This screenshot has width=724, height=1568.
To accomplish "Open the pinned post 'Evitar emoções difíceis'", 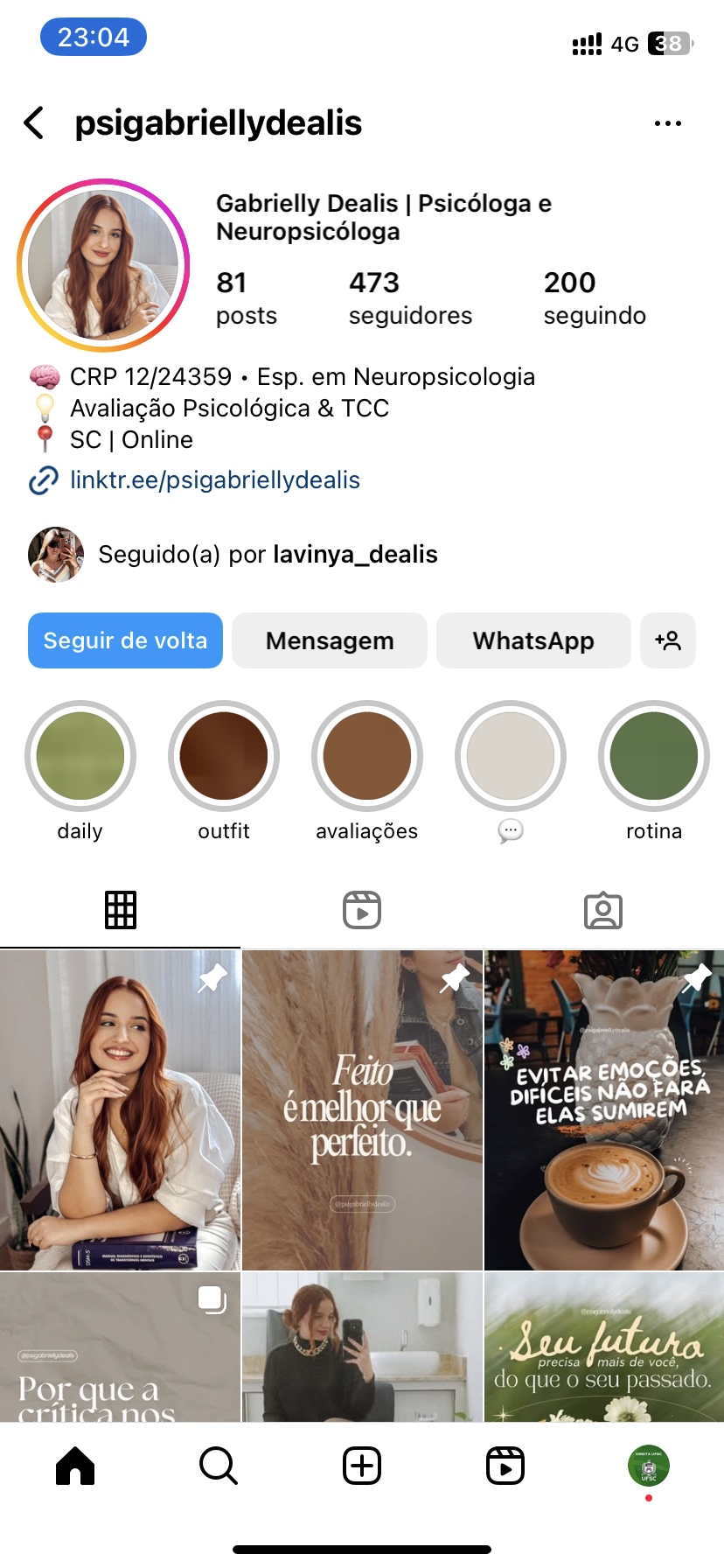I will [x=604, y=1109].
